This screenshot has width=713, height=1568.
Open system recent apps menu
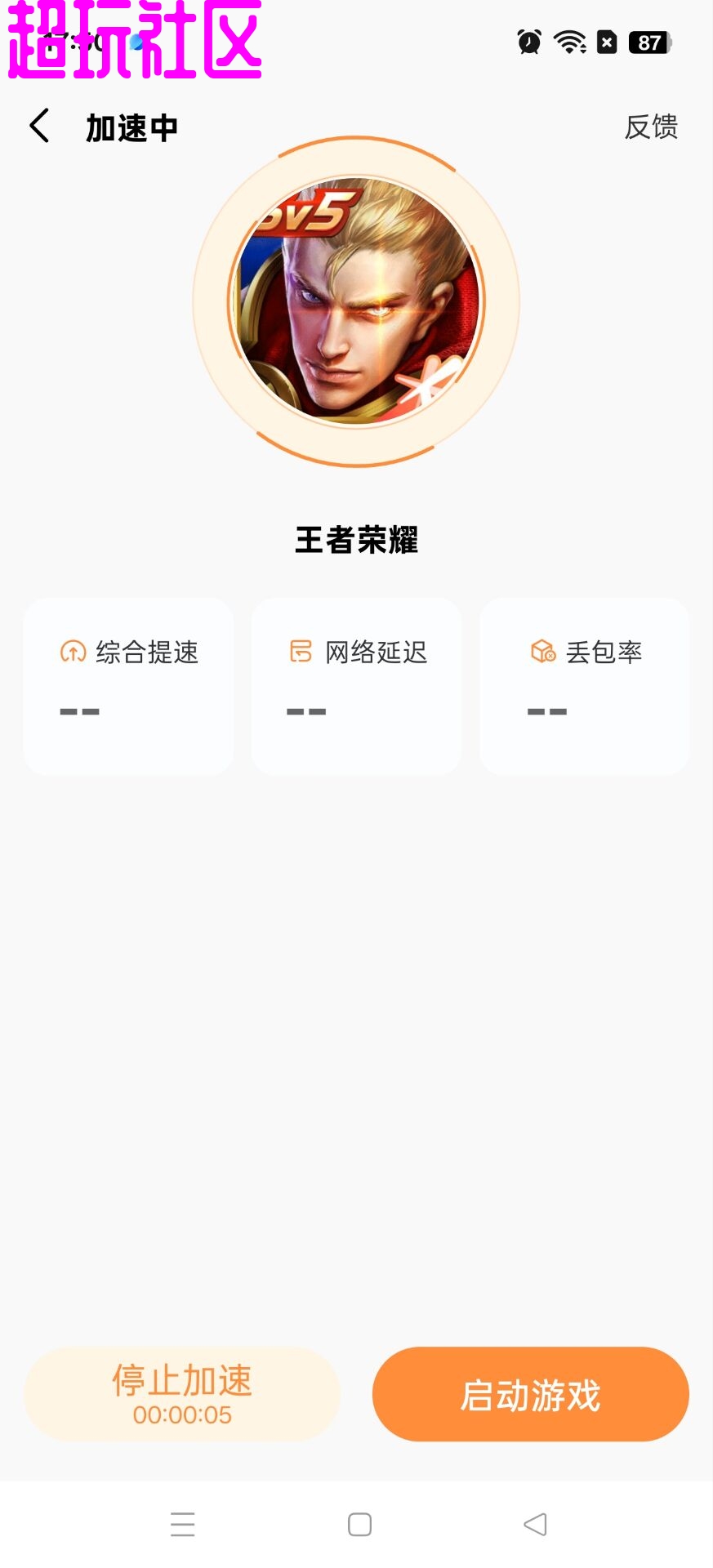(182, 1524)
